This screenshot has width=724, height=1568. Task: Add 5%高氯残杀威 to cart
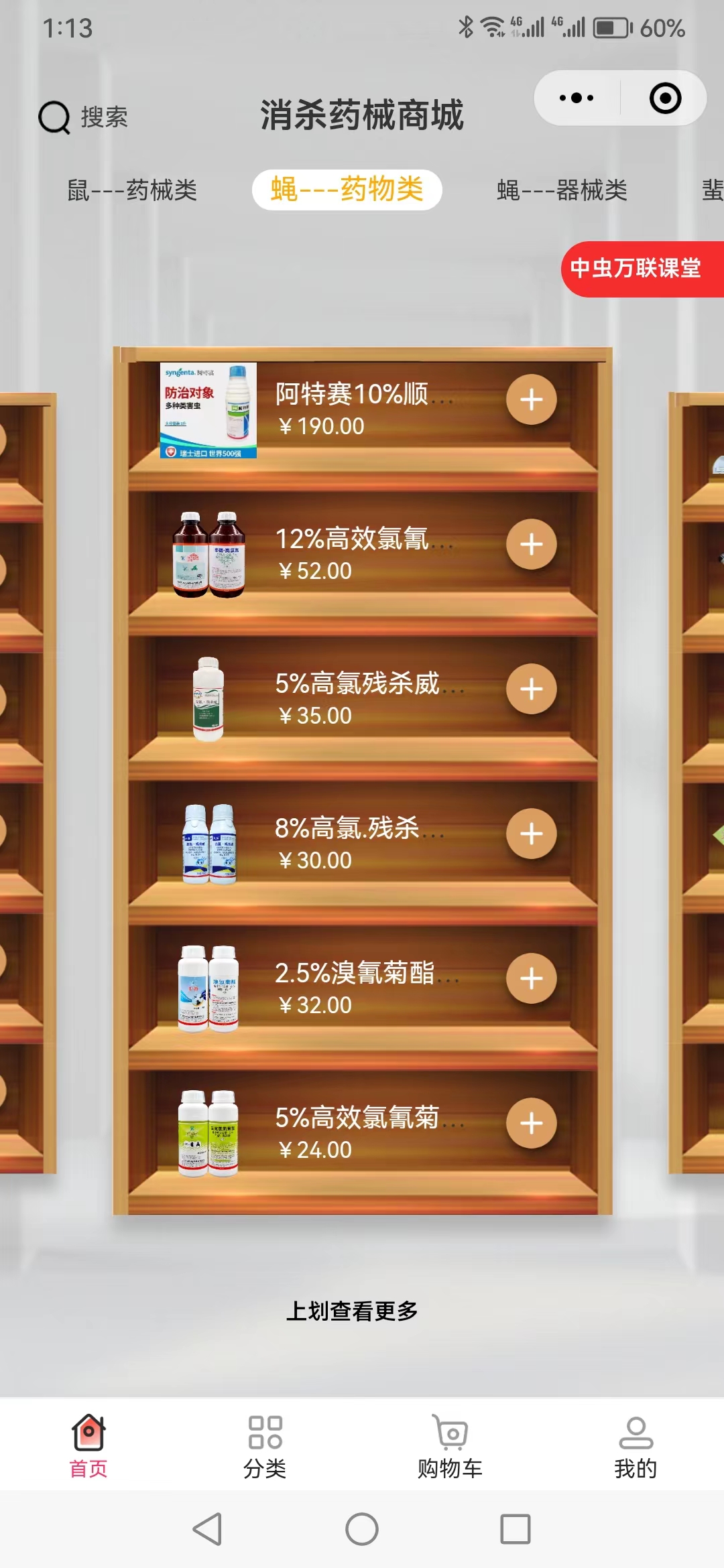point(531,689)
